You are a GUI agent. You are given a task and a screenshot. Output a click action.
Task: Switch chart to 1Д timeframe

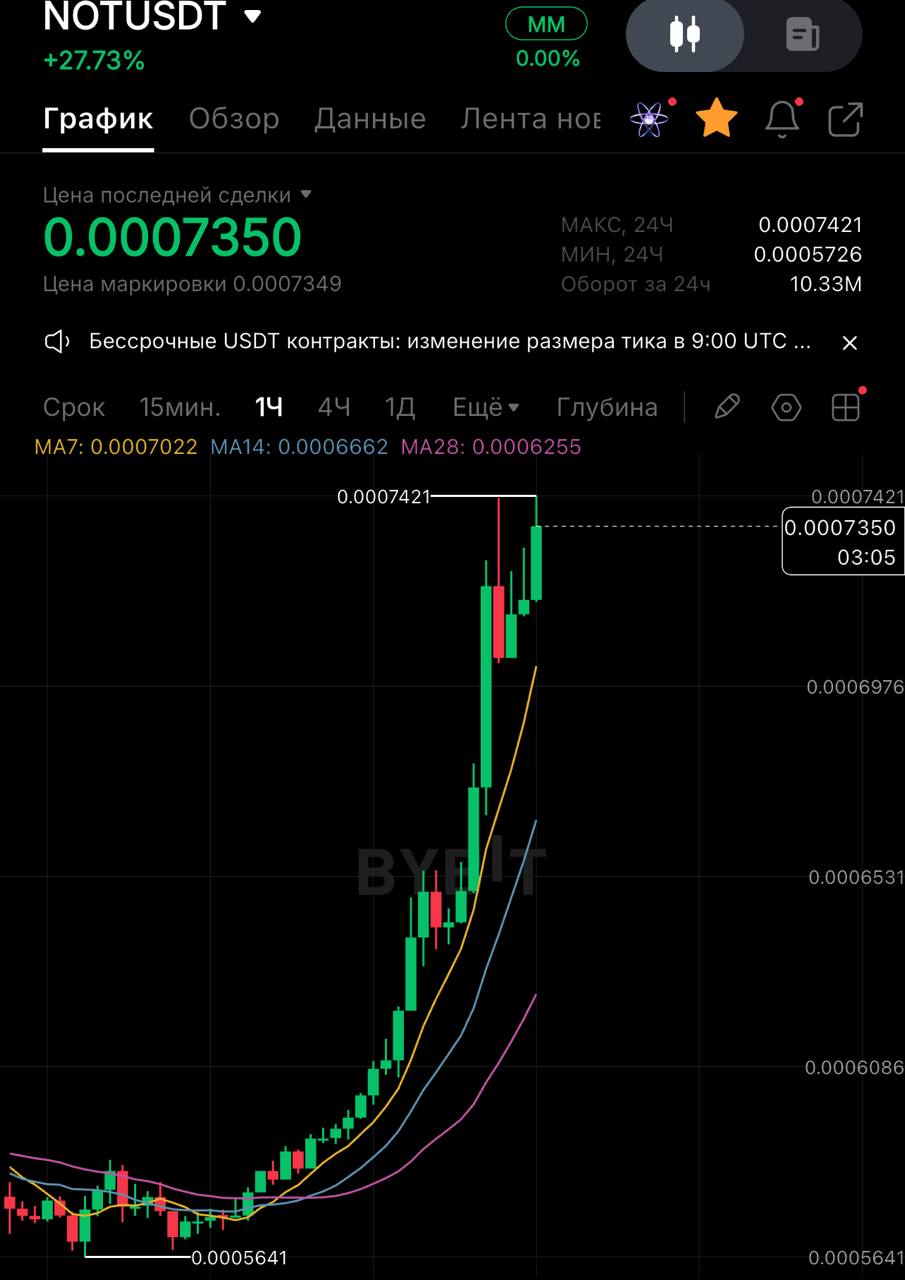(400, 407)
